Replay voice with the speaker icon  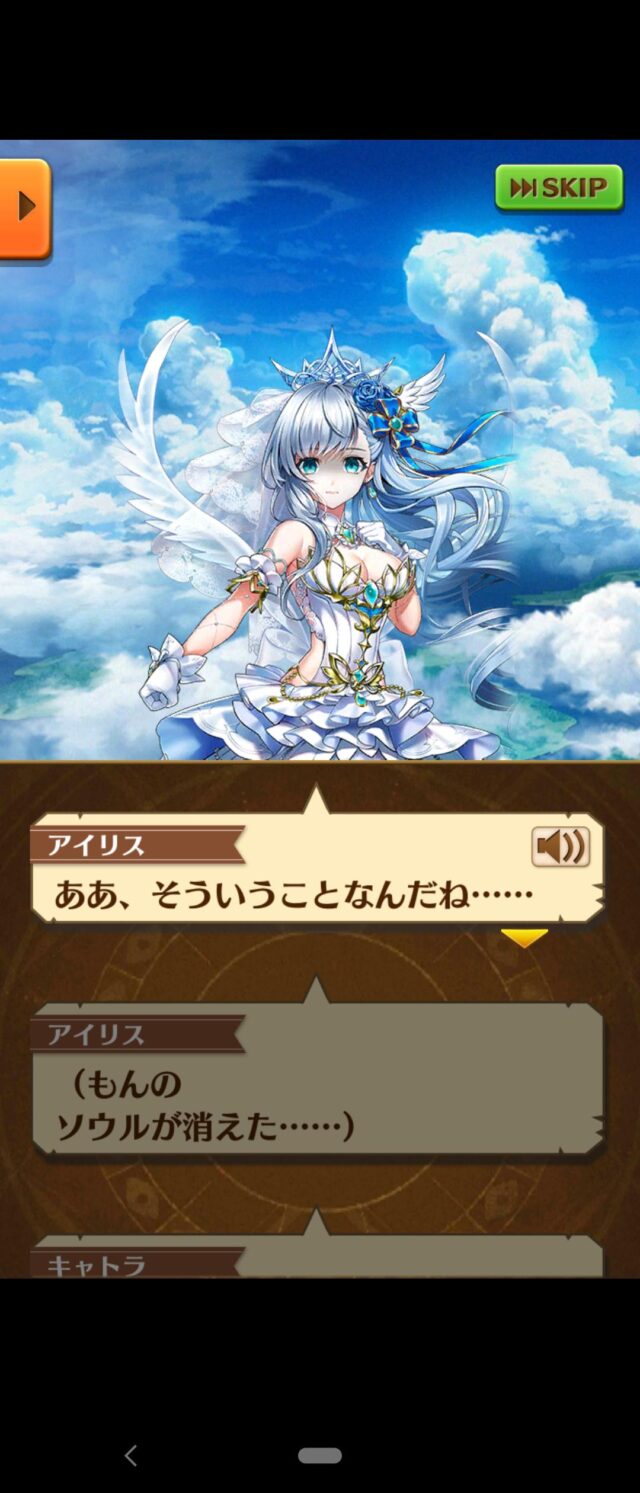[x=560, y=847]
